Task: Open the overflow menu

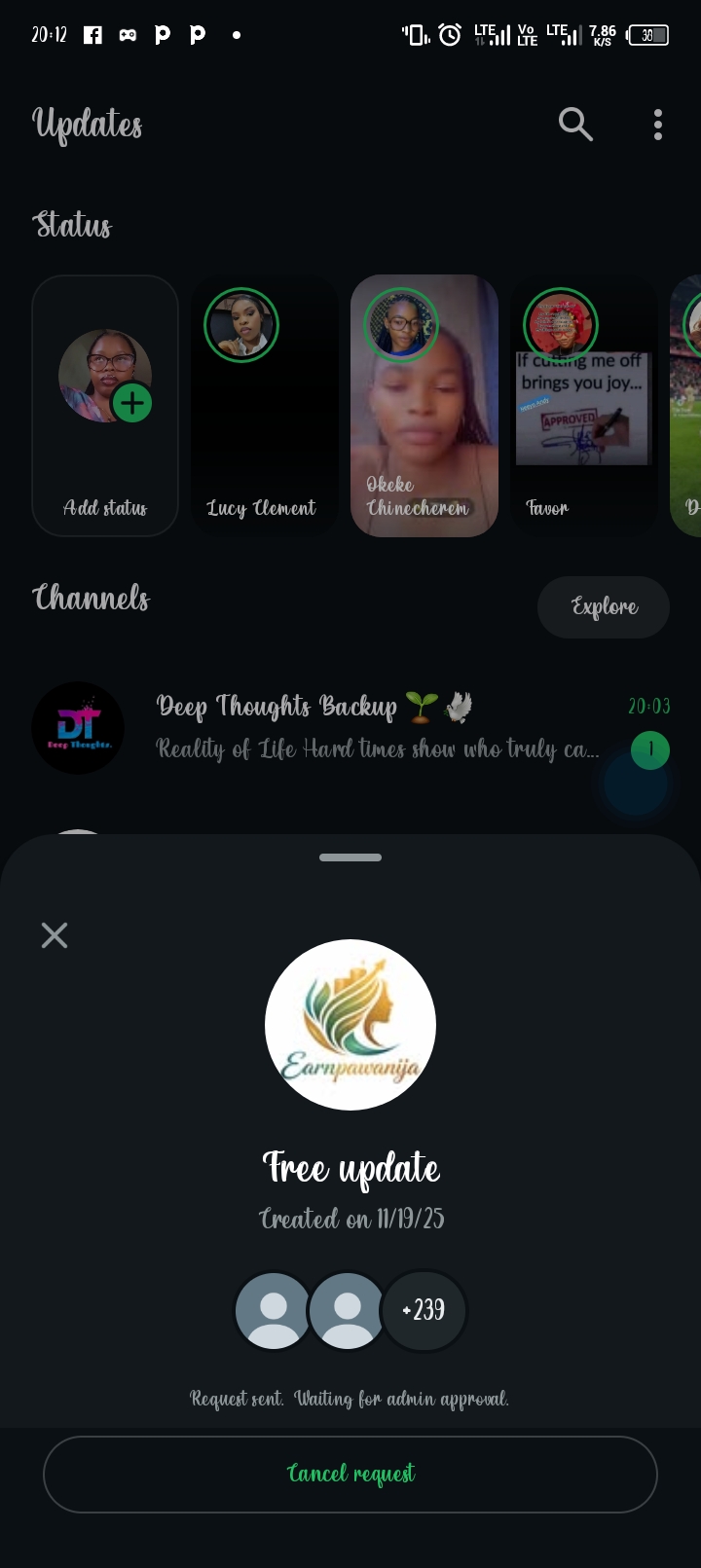Action: coord(658,125)
